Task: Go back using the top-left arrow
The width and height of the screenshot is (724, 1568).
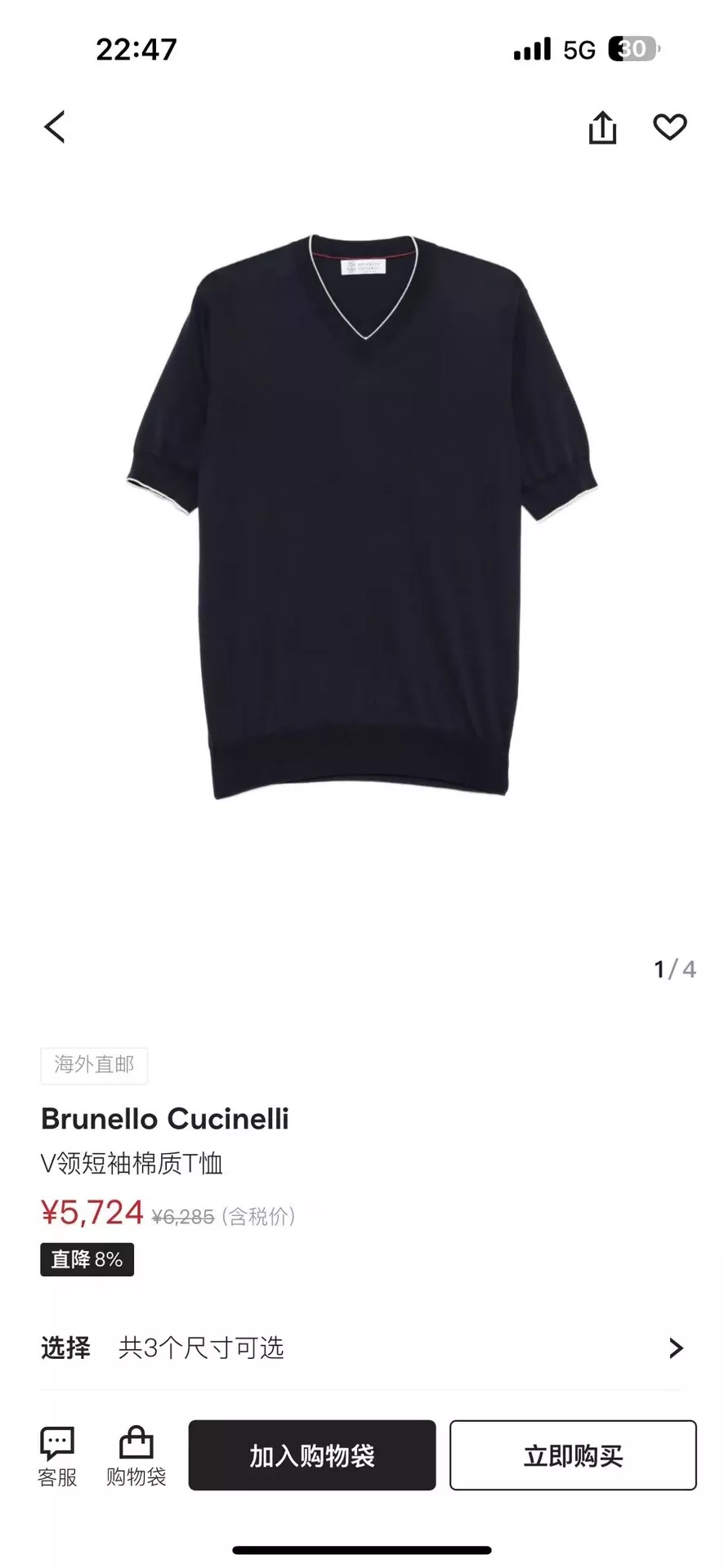Action: 55,127
